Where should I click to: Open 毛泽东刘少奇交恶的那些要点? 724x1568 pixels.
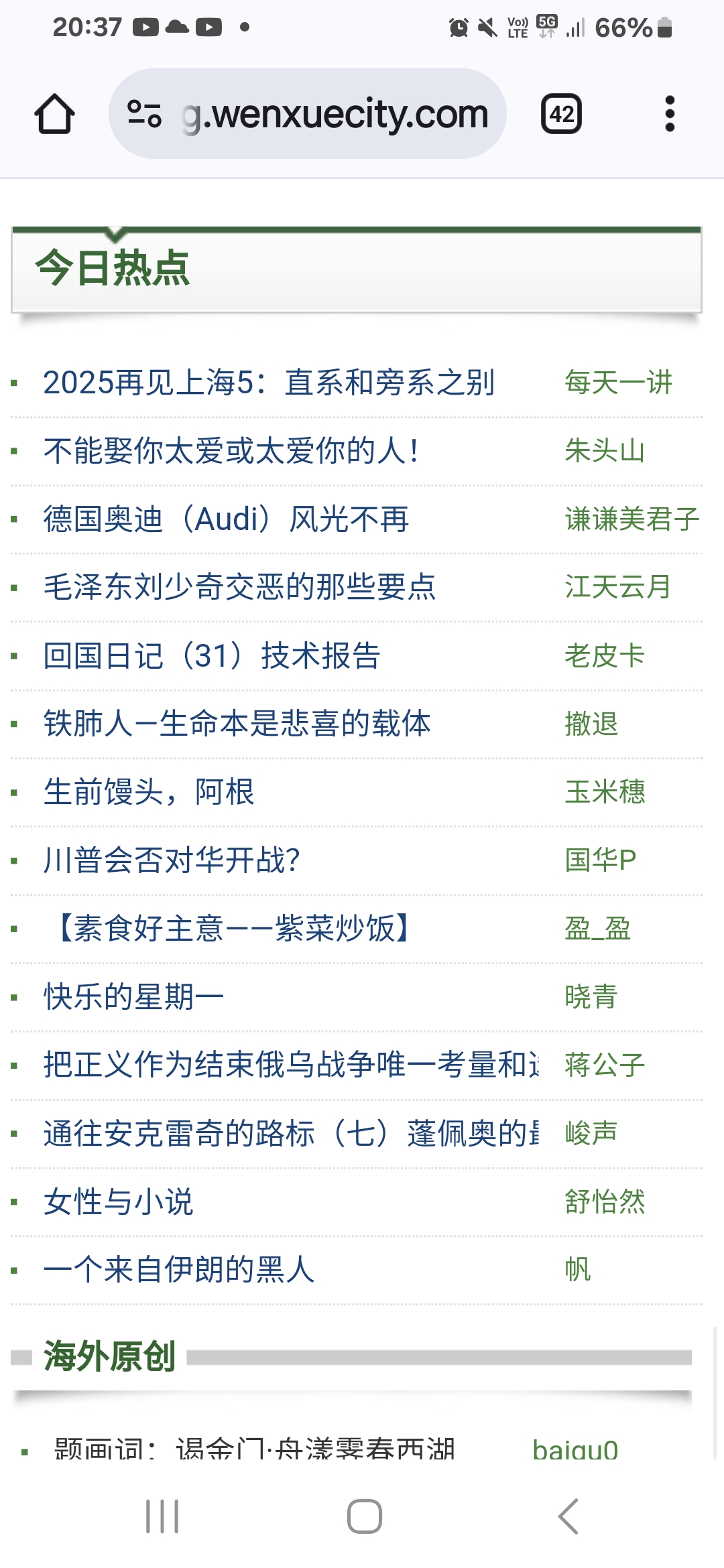pos(239,587)
